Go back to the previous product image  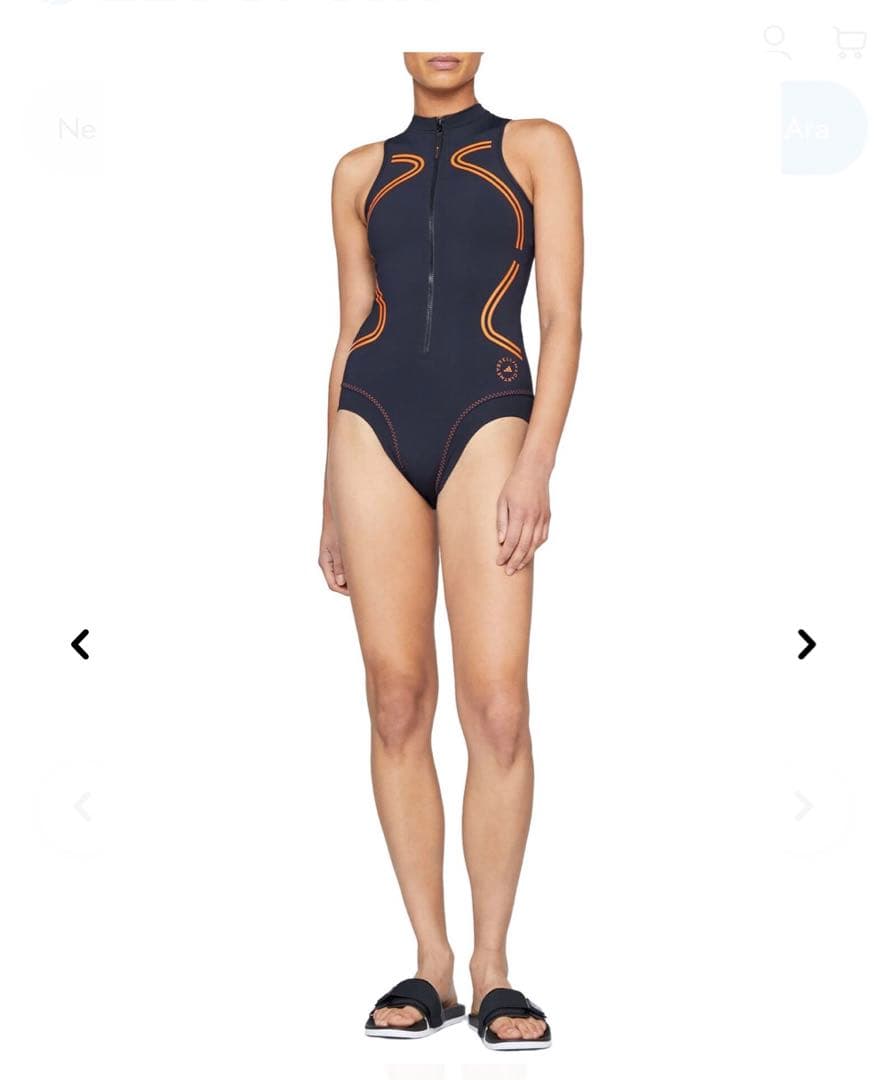pos(80,644)
